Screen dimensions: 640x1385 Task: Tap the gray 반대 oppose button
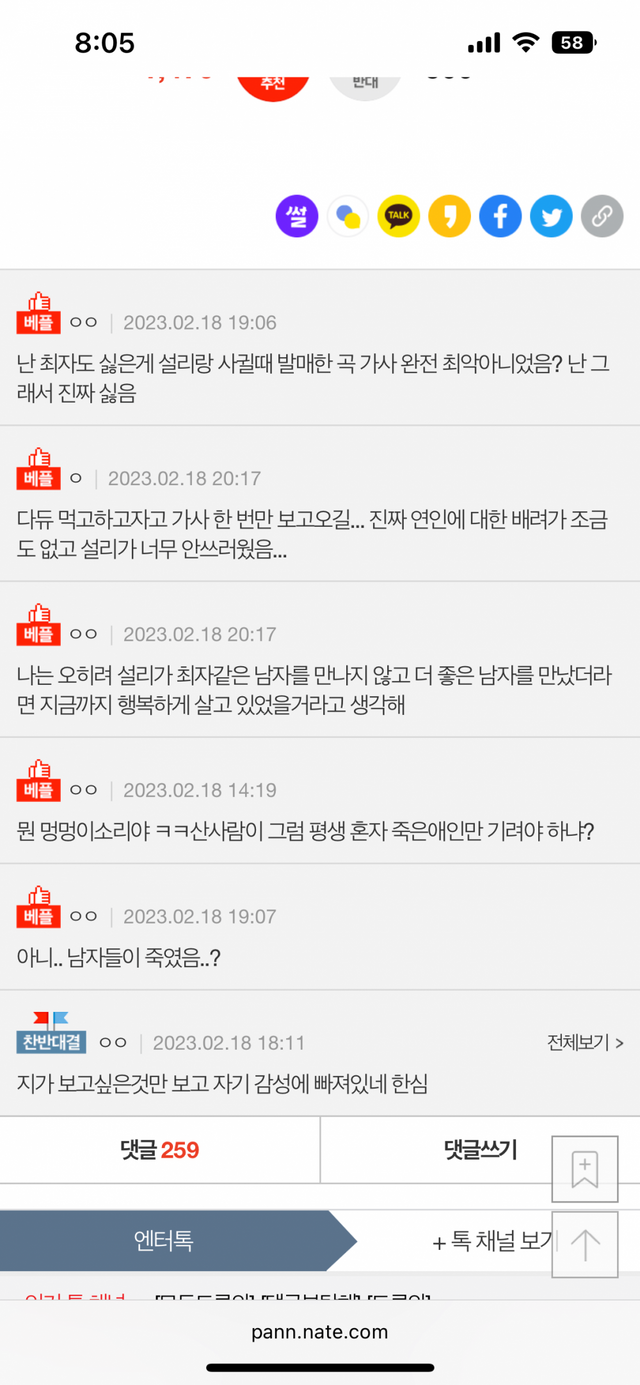pyautogui.click(x=365, y=82)
